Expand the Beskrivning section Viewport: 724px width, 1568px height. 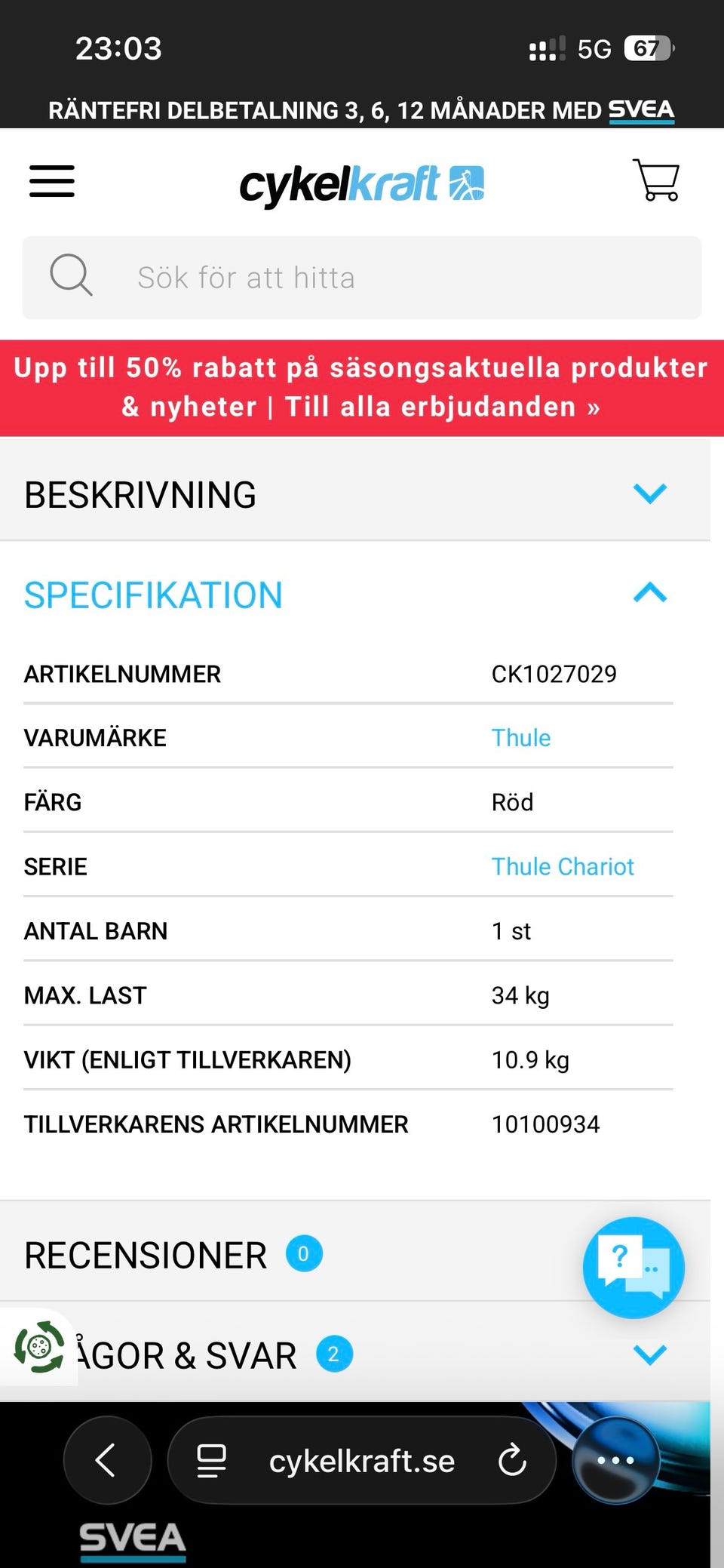tap(355, 494)
